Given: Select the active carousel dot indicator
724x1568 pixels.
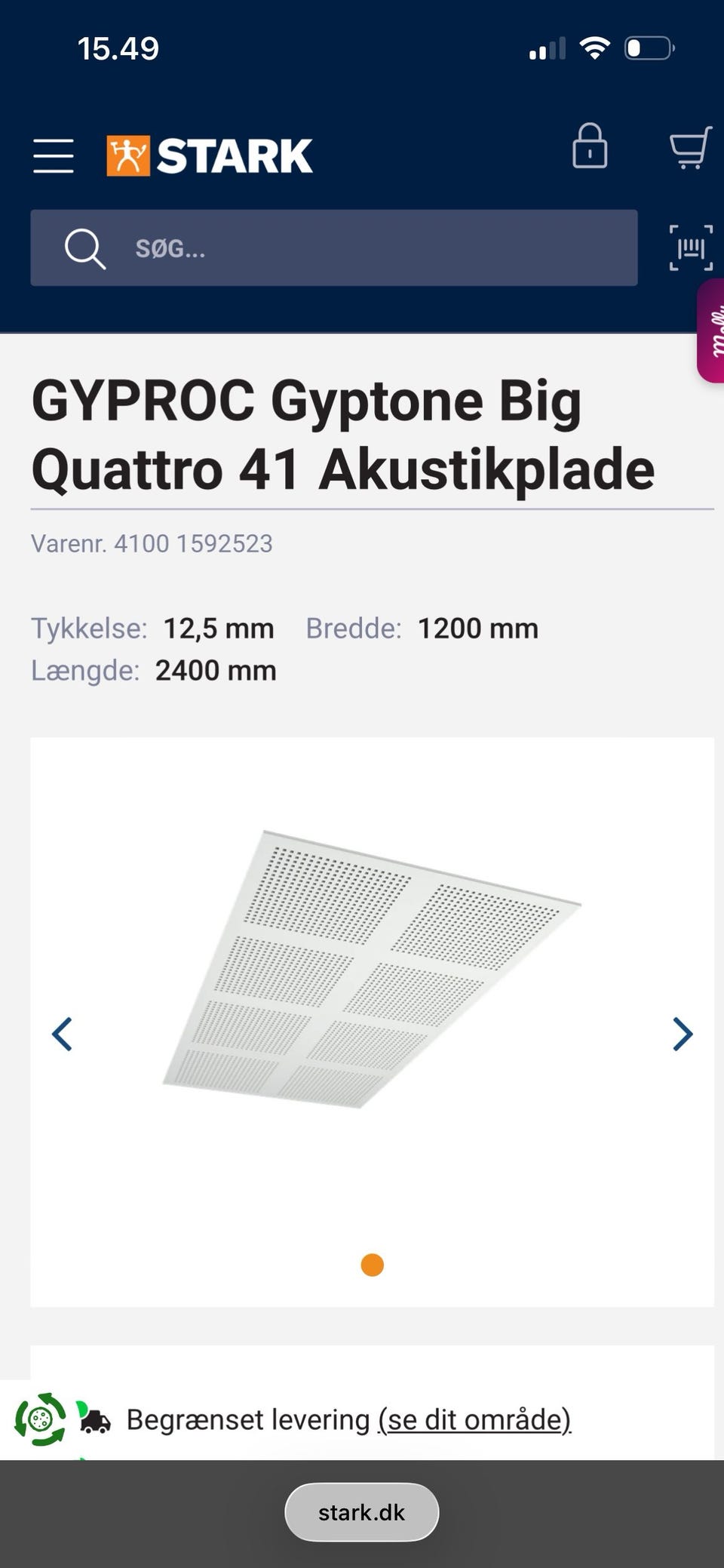Looking at the screenshot, I should (372, 1265).
